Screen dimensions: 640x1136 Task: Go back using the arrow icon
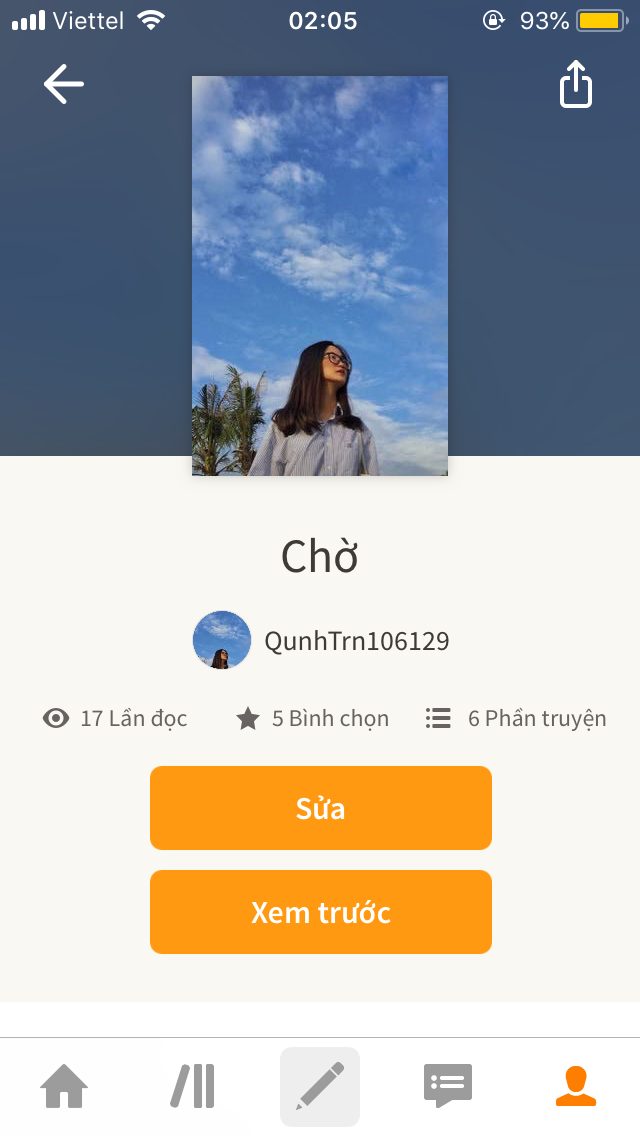[63, 85]
